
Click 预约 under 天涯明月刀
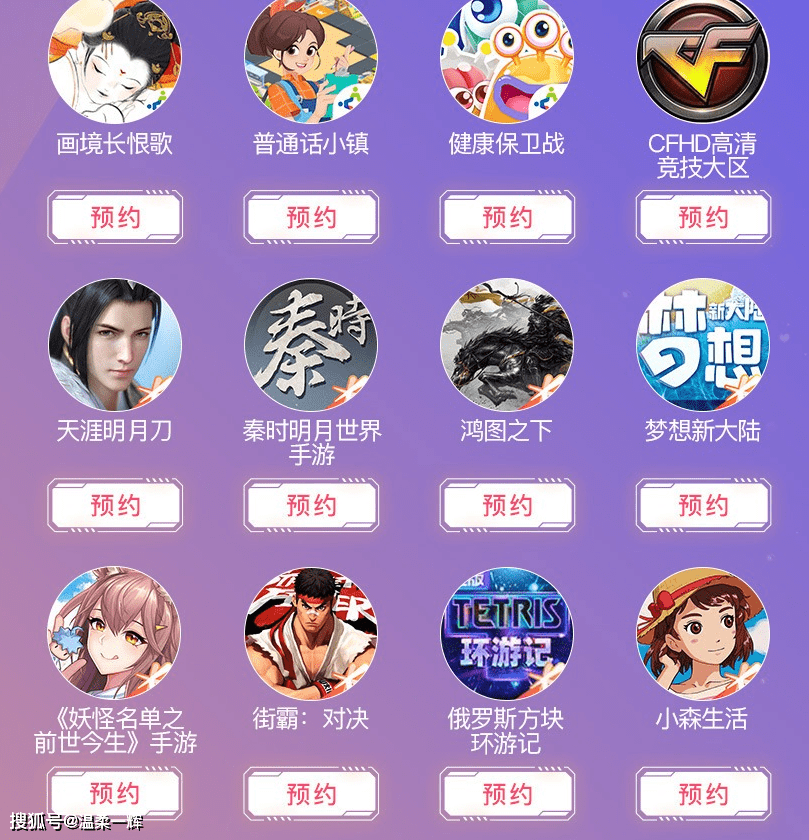click(x=113, y=505)
